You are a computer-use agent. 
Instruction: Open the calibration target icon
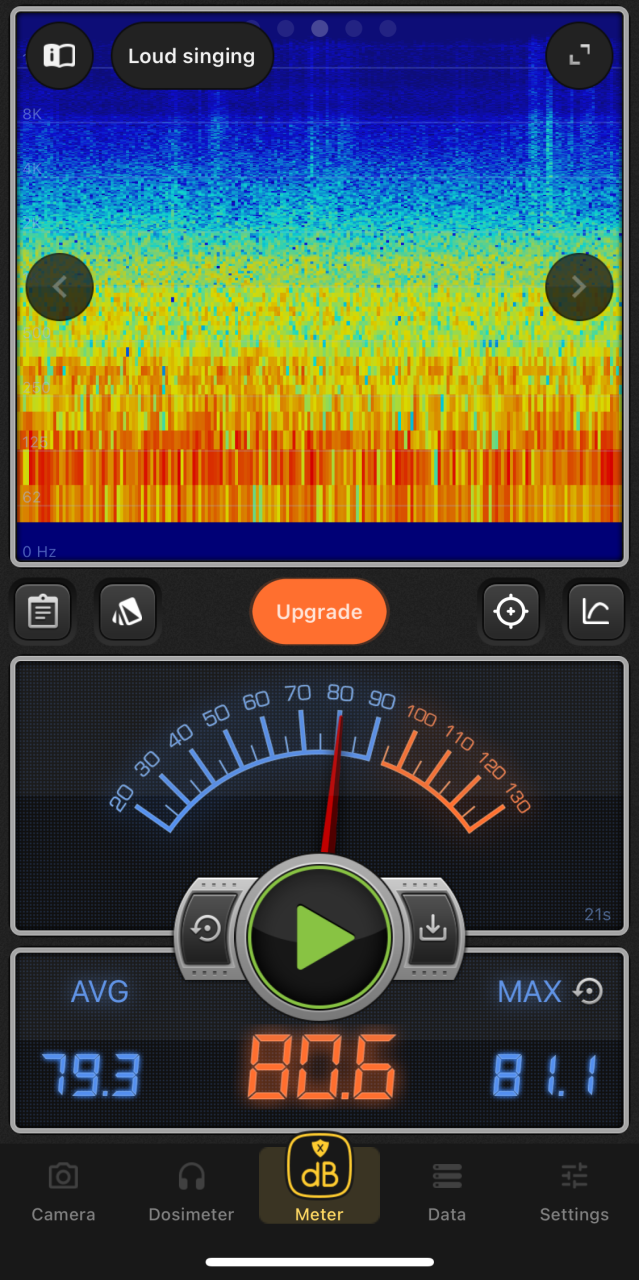[511, 611]
